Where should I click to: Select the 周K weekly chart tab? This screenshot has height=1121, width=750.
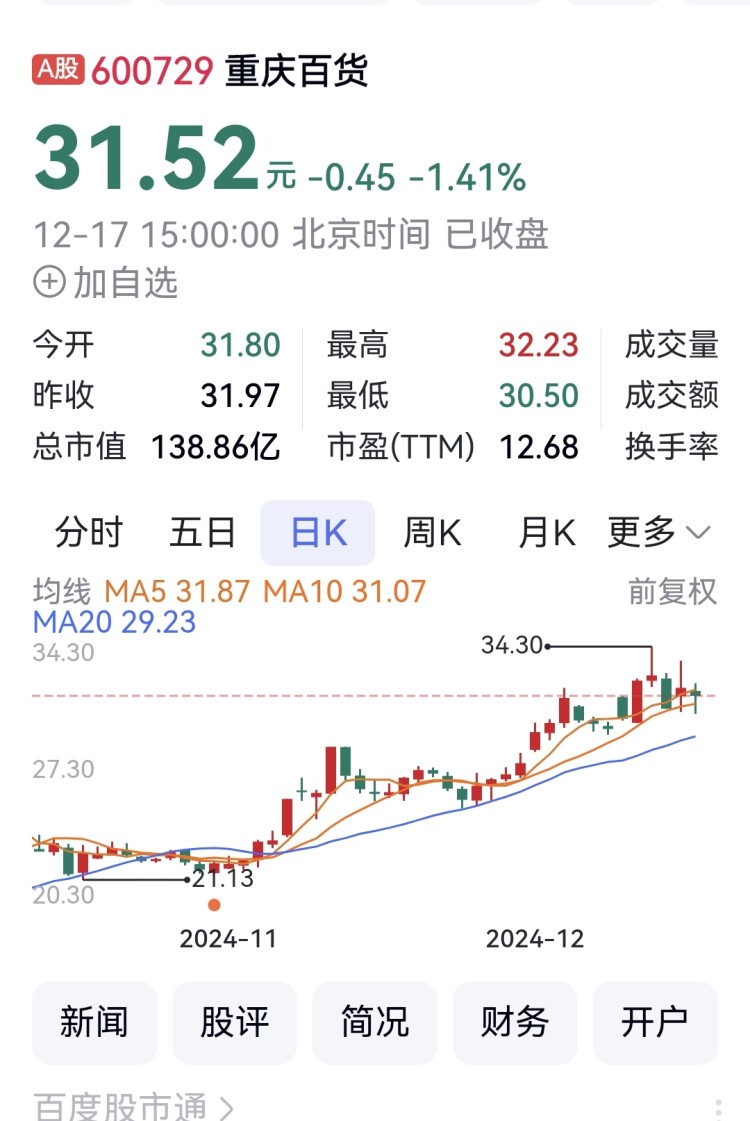tap(432, 533)
